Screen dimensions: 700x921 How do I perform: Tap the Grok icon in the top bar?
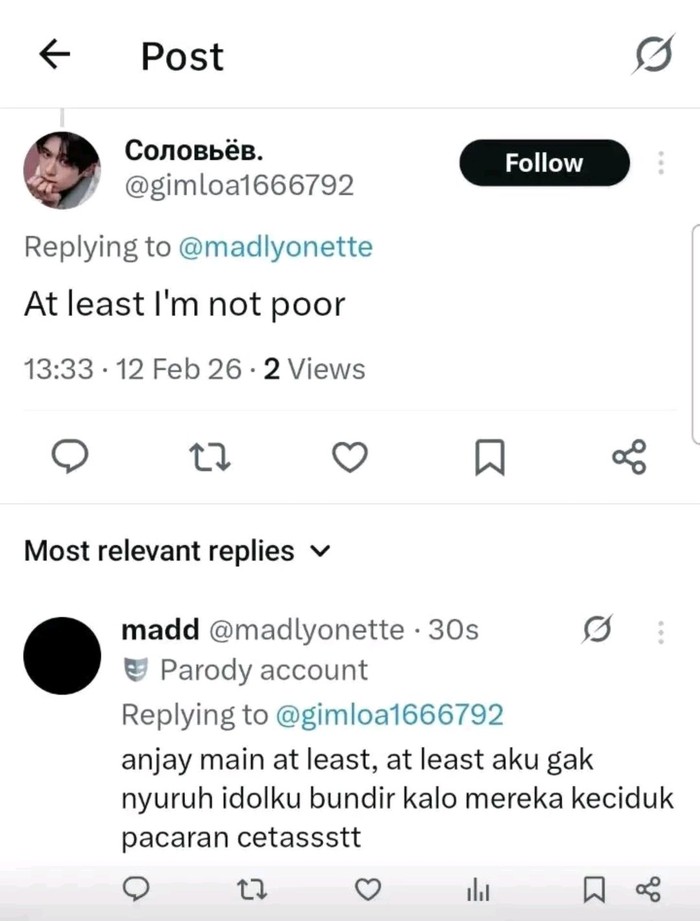click(653, 56)
